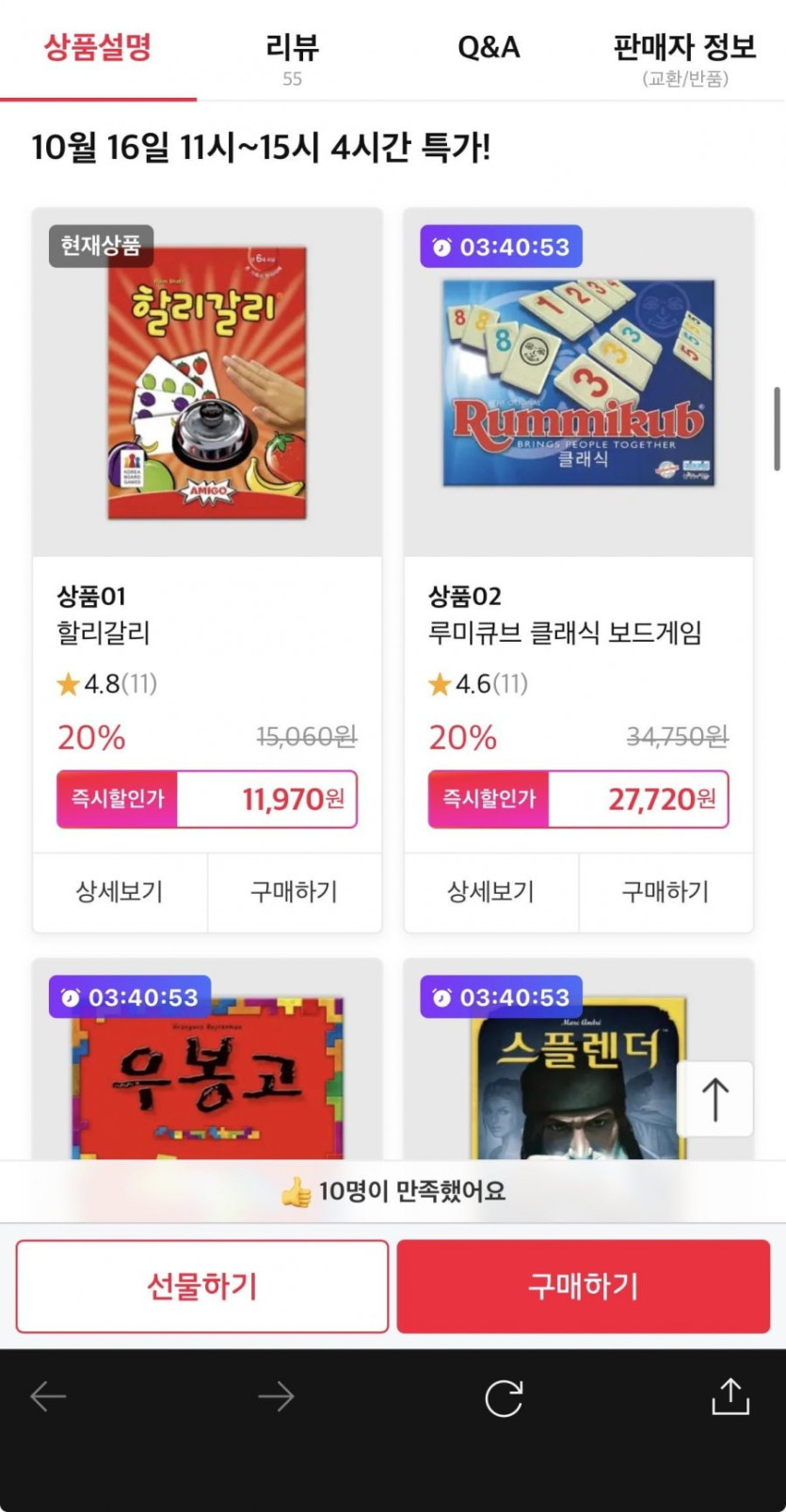Open the Q&A tab
The height and width of the screenshot is (1512, 786).
click(x=489, y=48)
